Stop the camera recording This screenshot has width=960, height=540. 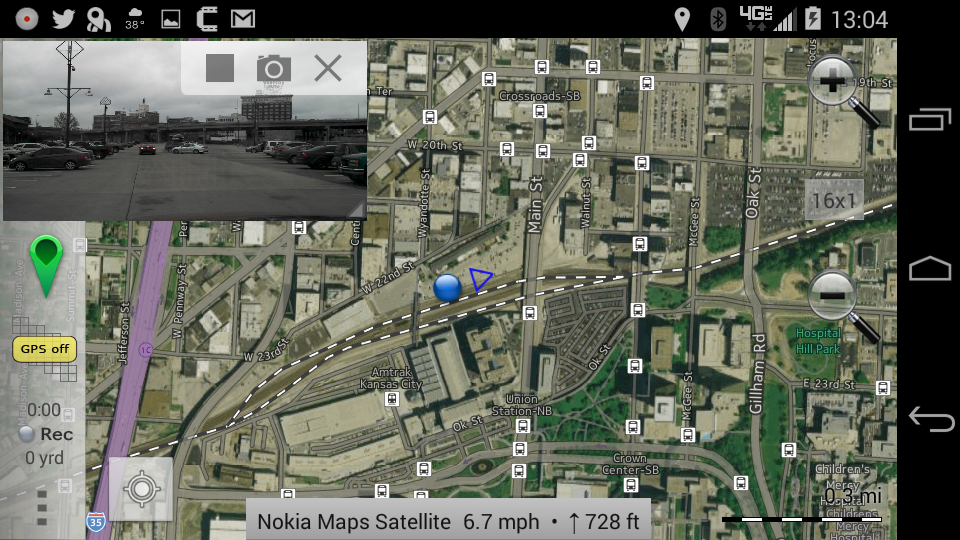tap(220, 68)
